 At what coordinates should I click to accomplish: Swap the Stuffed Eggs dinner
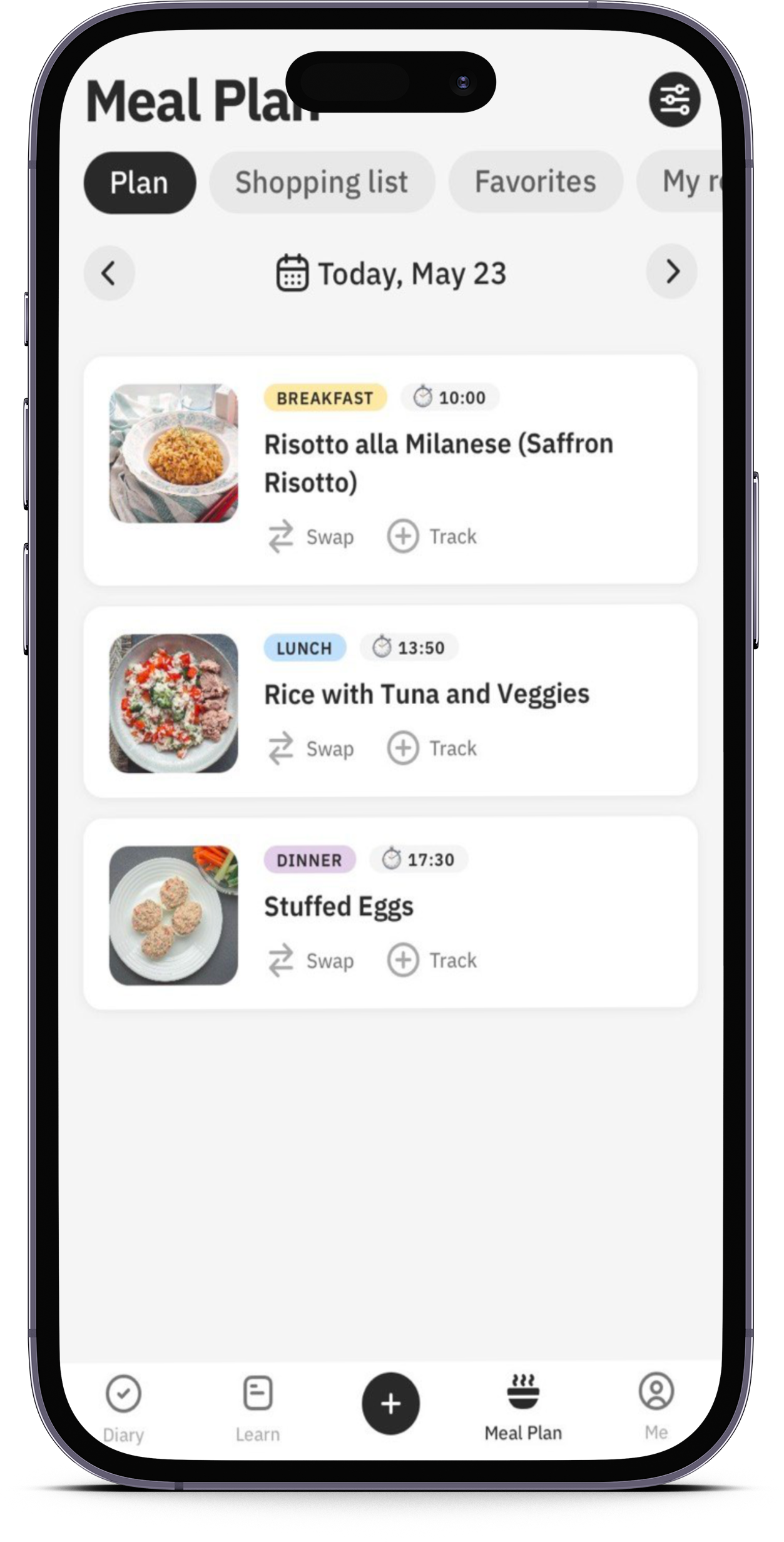[x=312, y=961]
